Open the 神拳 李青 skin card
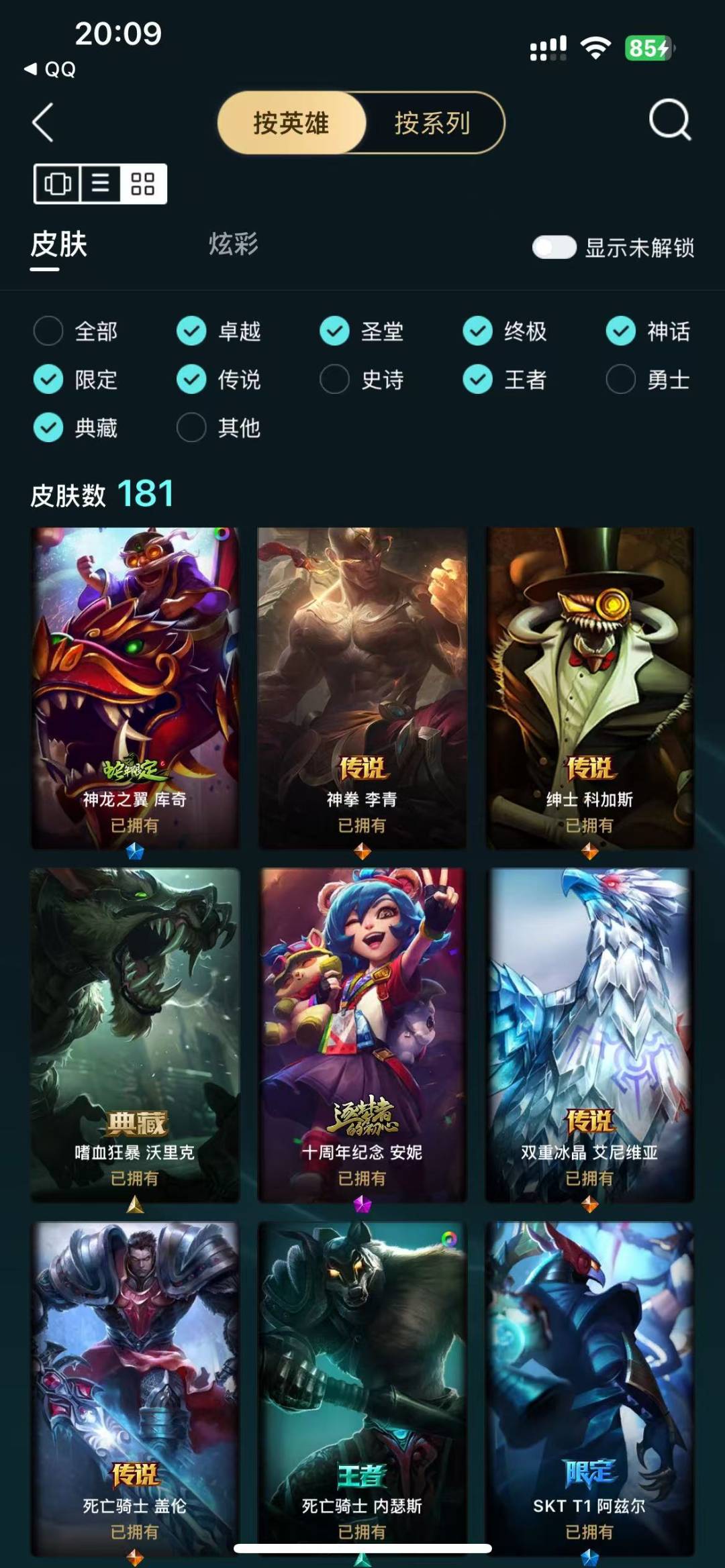The image size is (725, 1568). [362, 688]
